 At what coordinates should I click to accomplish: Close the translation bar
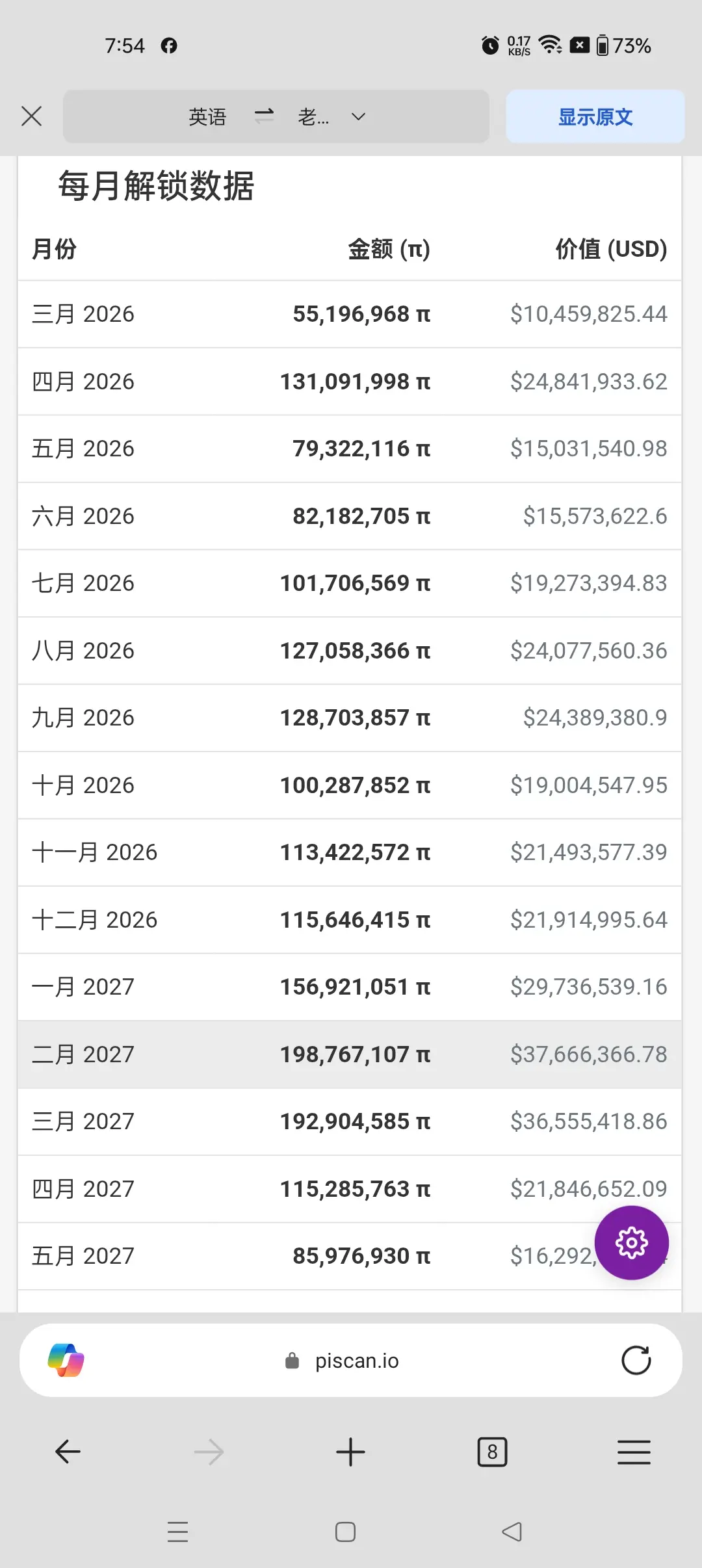[31, 116]
